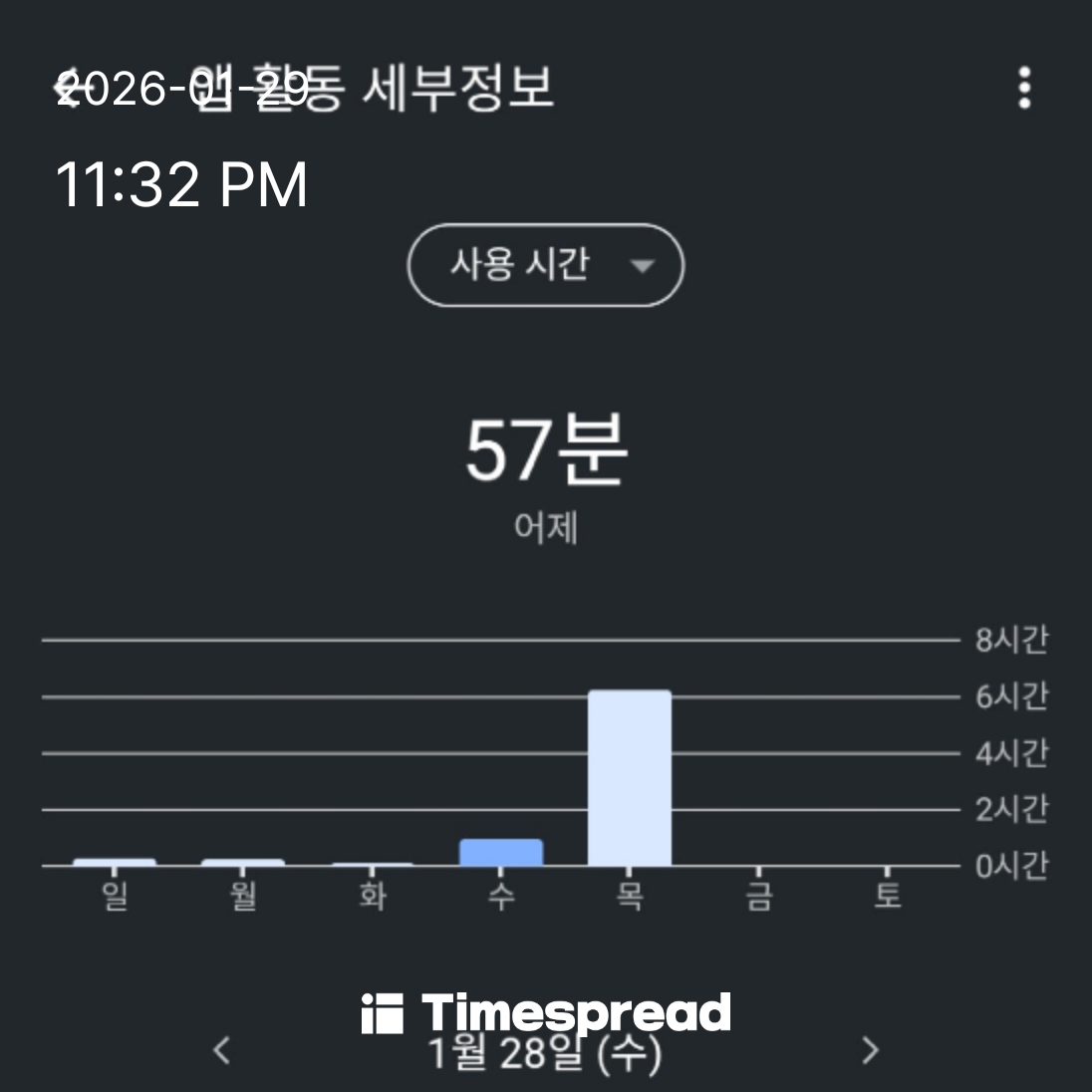Select the 목 bar in the chart
This screenshot has height=1092, width=1092.
tap(629, 778)
